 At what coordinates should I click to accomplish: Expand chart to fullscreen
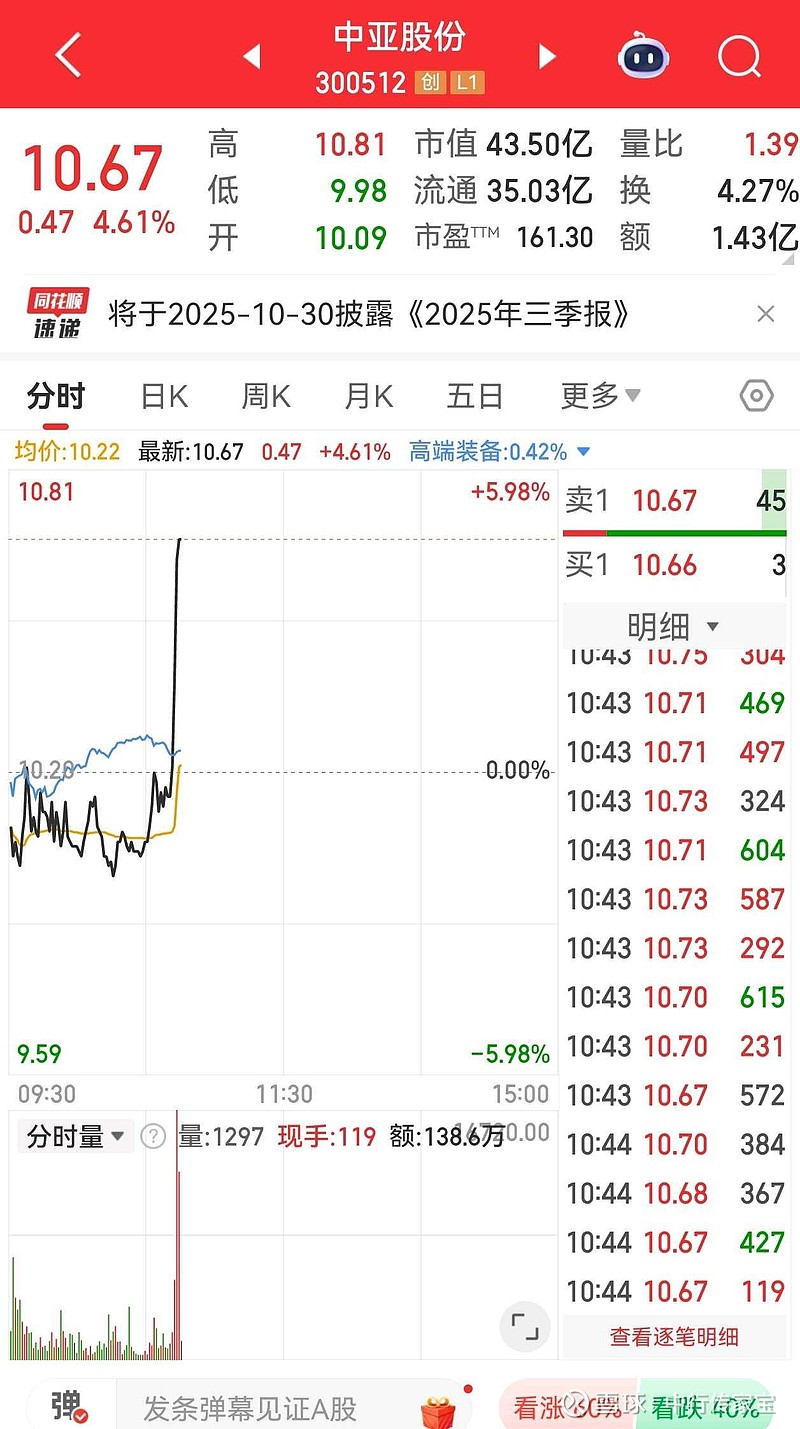(x=524, y=1326)
